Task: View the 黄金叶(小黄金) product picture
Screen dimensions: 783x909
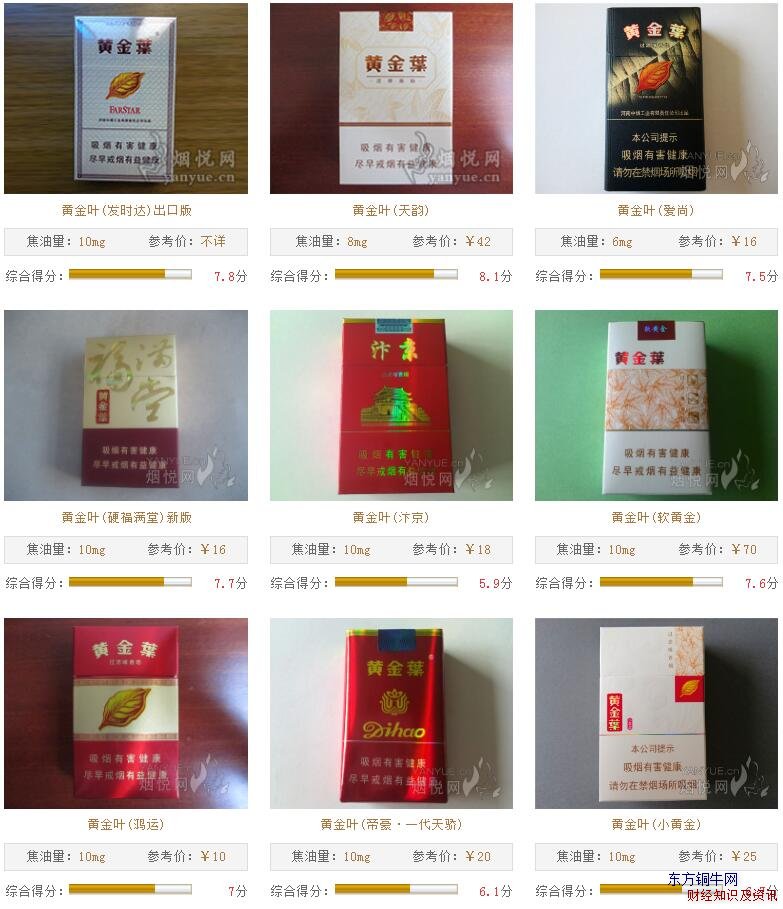Action: 656,713
